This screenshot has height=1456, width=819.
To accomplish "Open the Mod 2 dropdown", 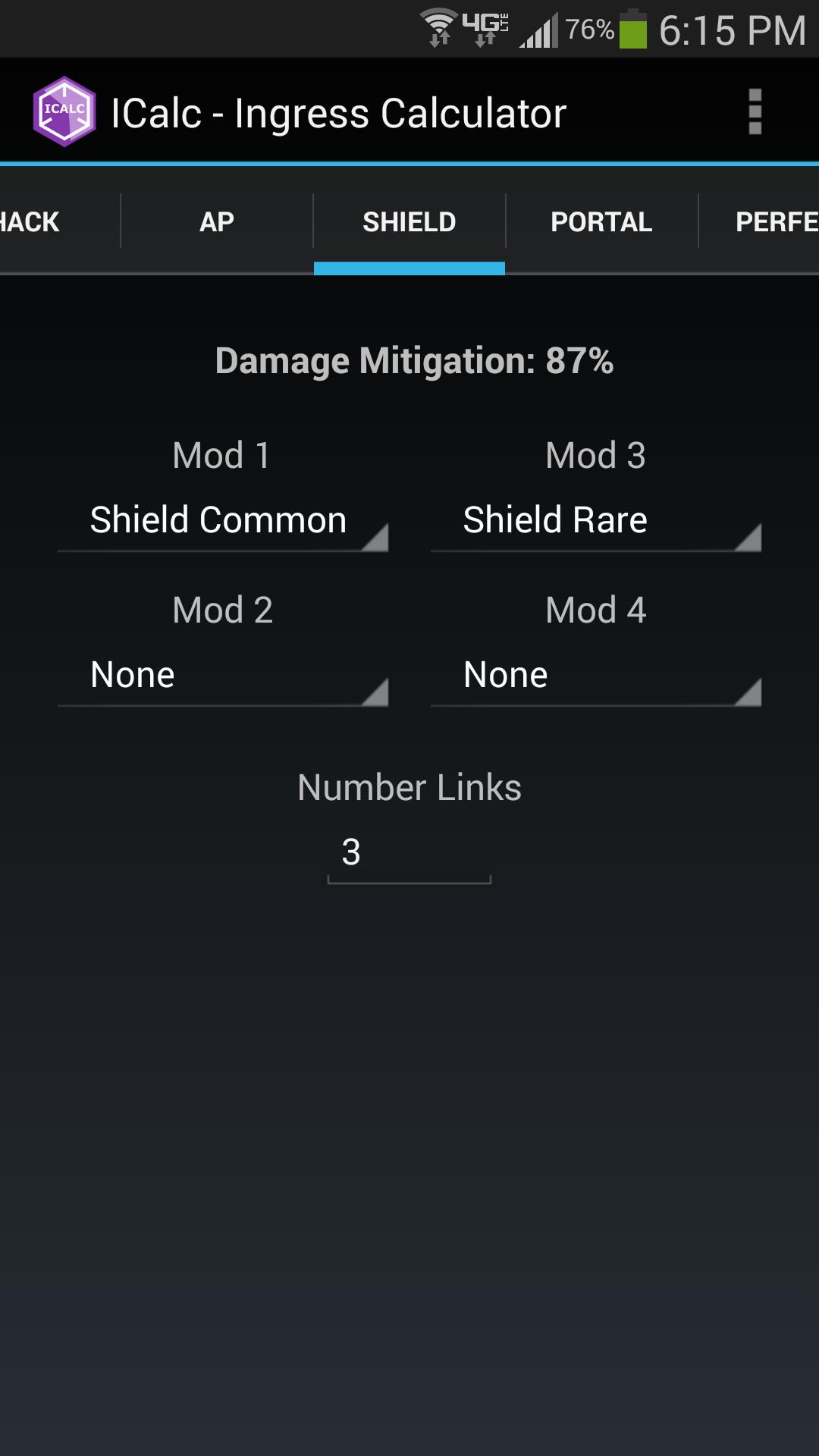I will [223, 675].
